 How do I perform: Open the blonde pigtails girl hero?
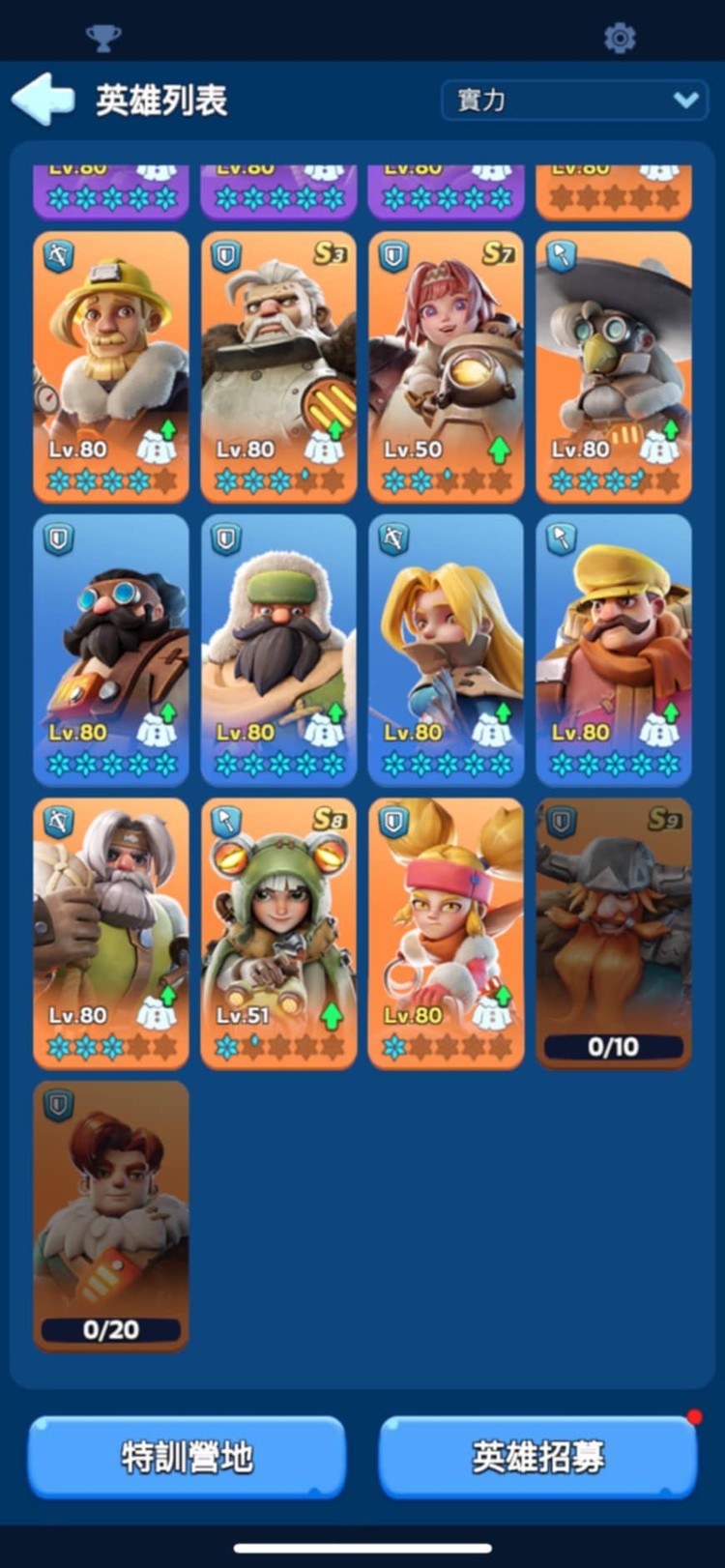coord(446,933)
